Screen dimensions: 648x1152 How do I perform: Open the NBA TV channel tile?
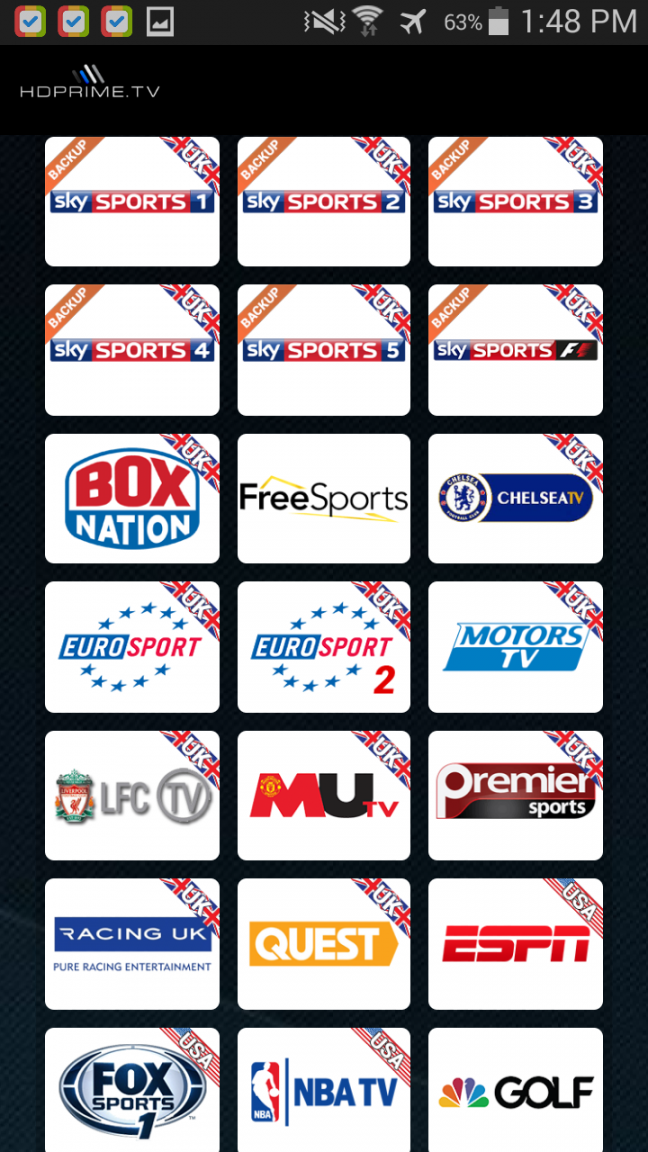pyautogui.click(x=323, y=1090)
